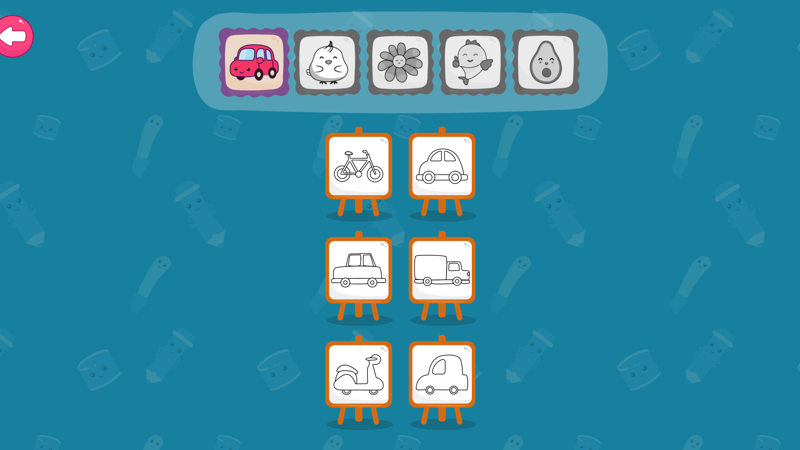Select the red car vehicles category
The height and width of the screenshot is (450, 800).
pos(254,62)
